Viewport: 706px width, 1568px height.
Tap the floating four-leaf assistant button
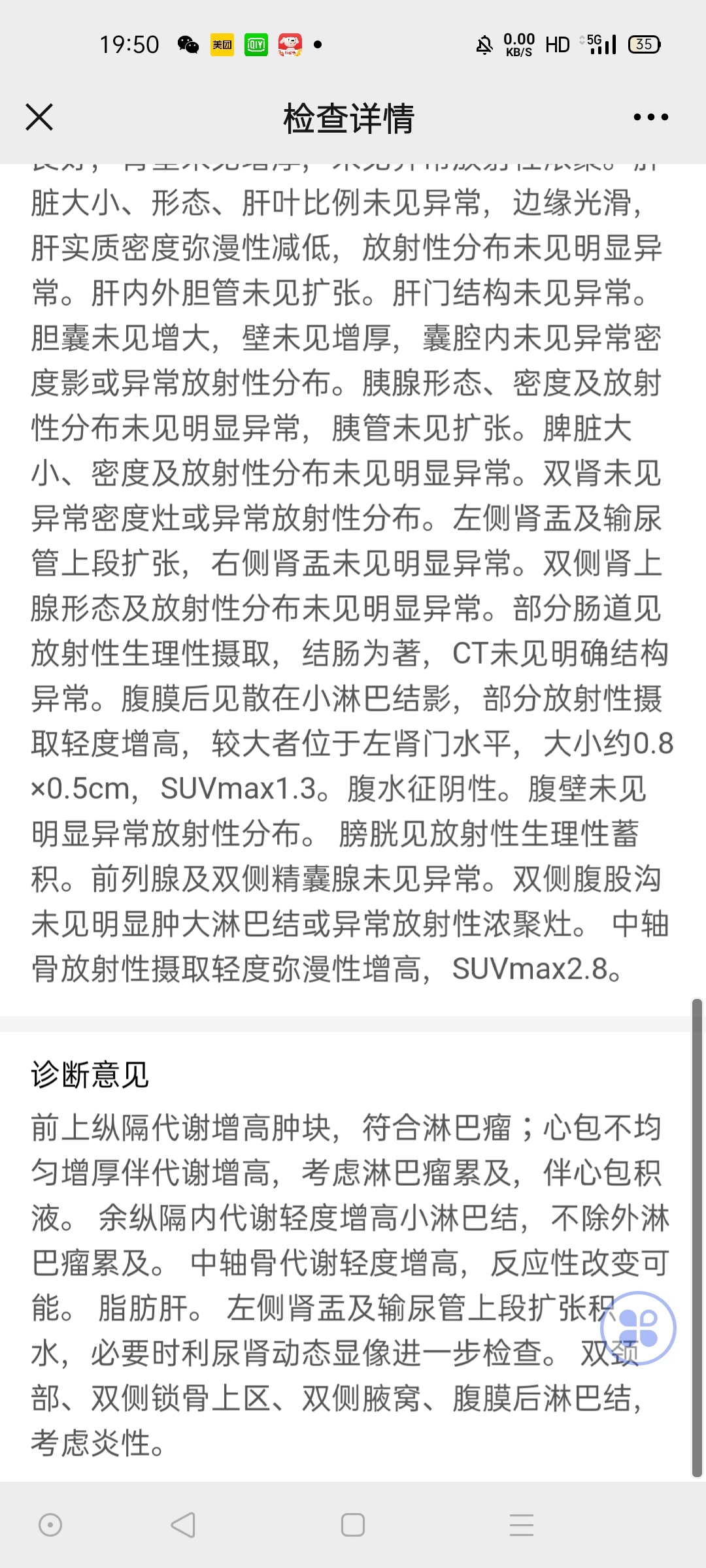638,1328
